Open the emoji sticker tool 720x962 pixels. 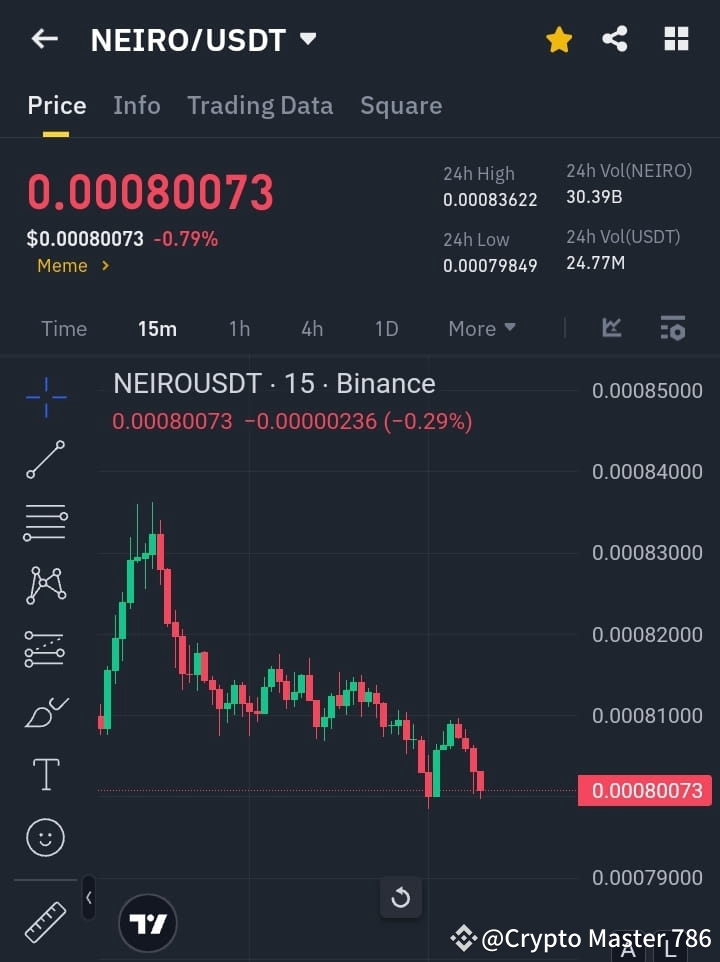pos(45,837)
